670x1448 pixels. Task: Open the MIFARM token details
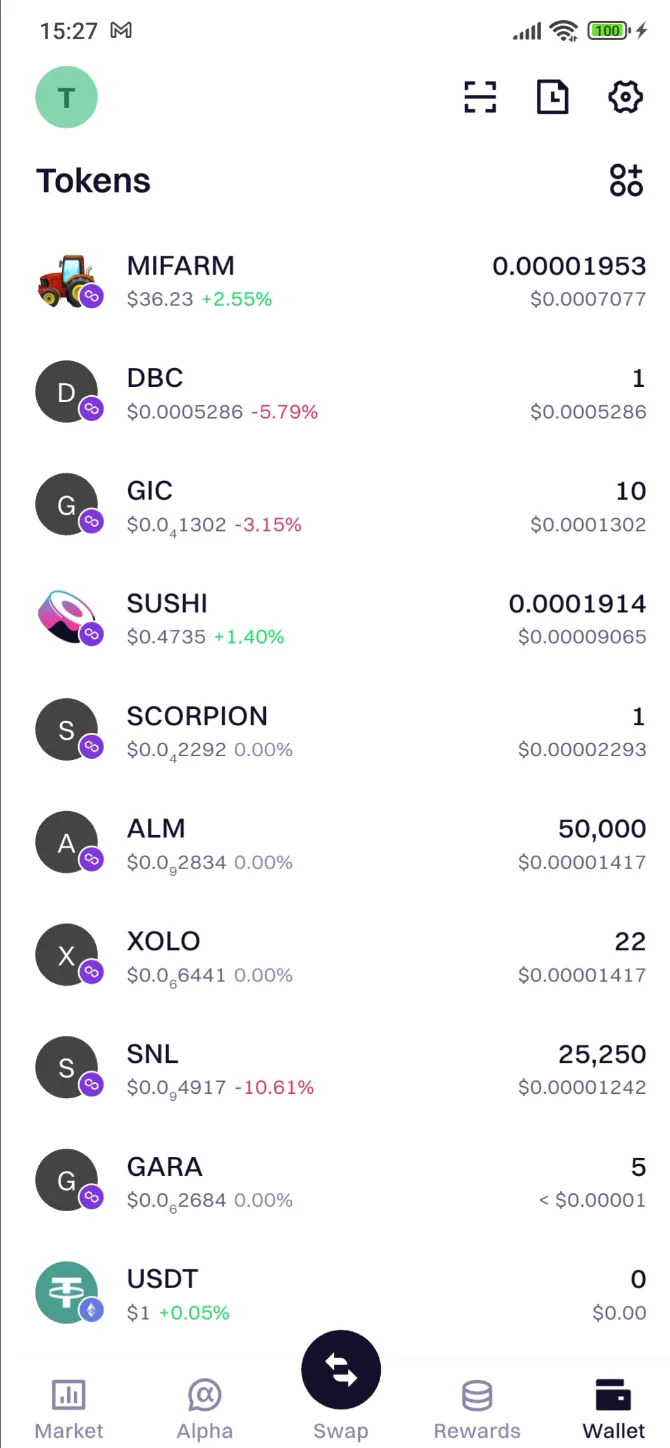click(x=335, y=281)
